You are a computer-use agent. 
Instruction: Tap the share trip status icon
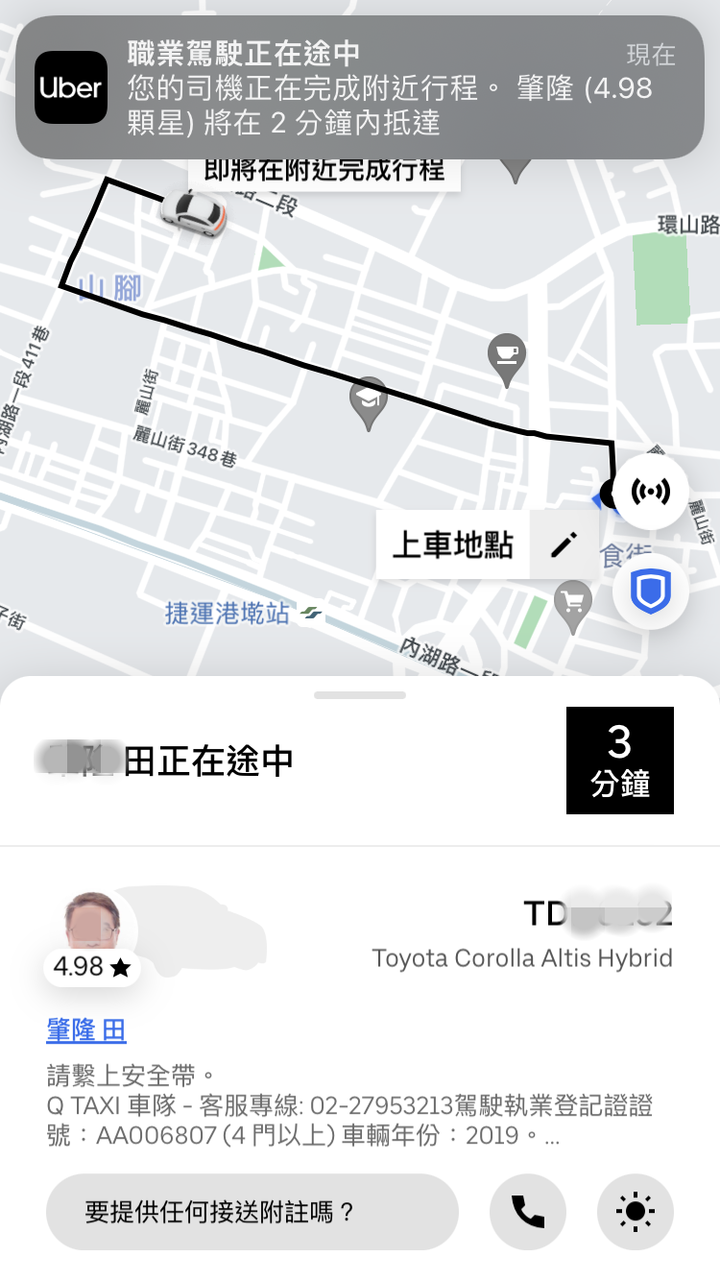(x=652, y=491)
